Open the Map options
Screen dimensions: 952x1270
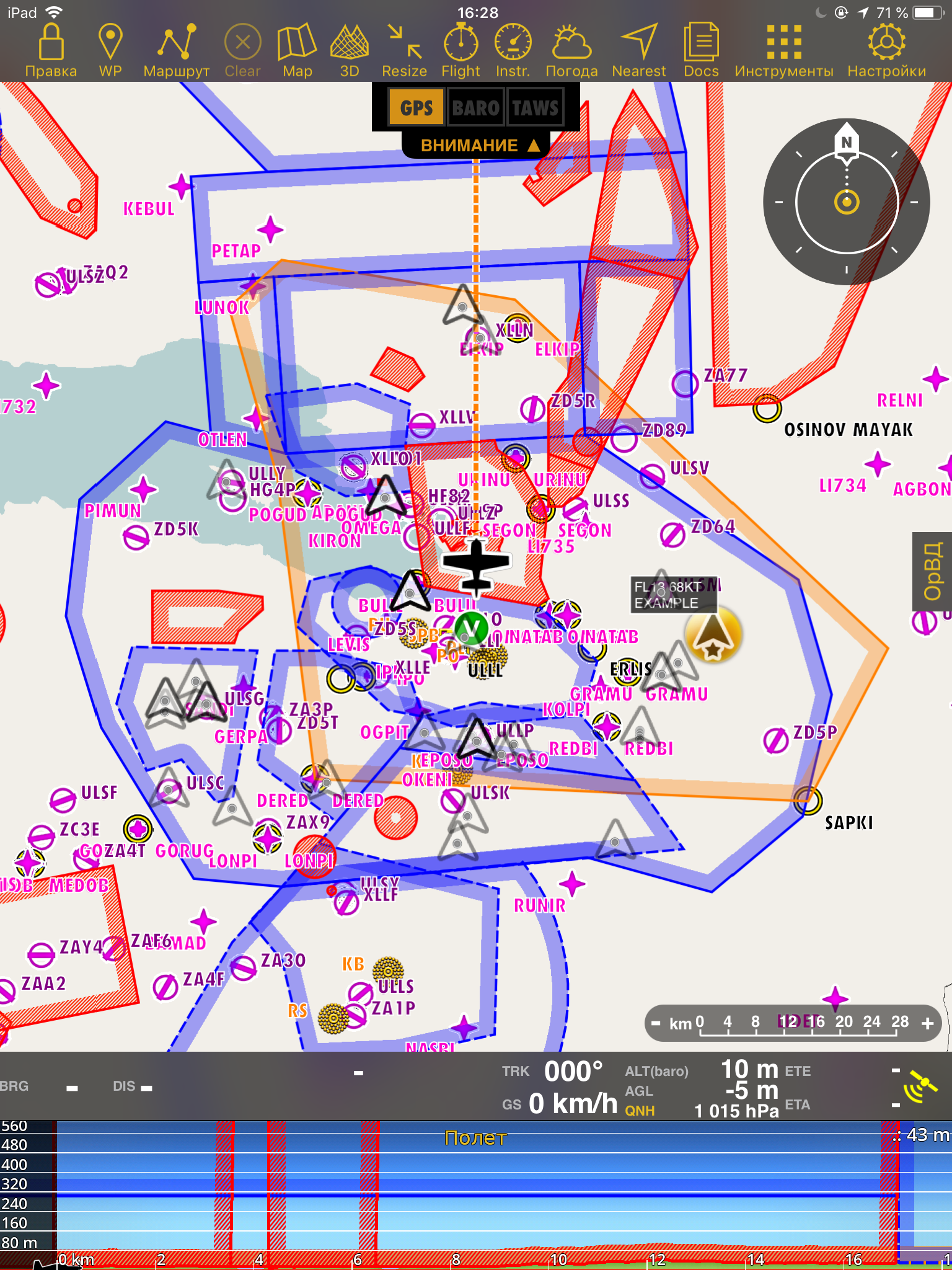(x=297, y=51)
